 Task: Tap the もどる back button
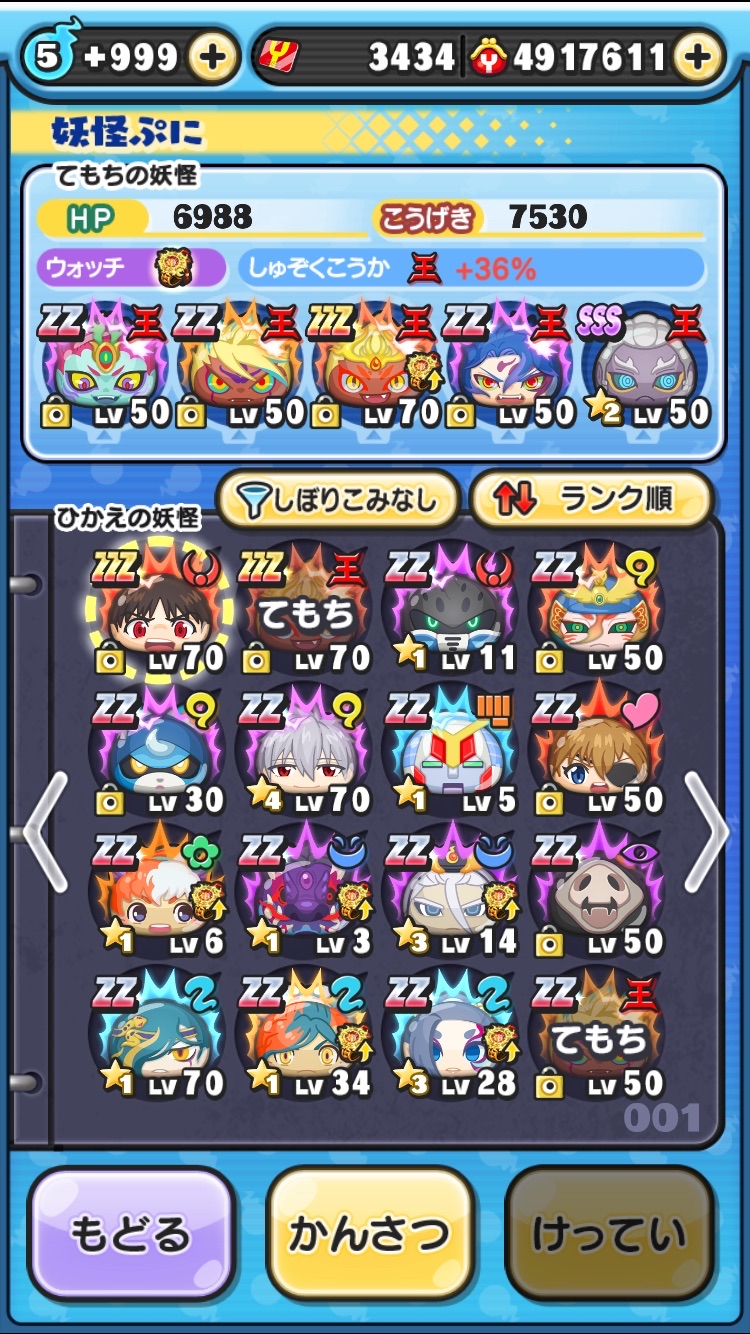tap(131, 1233)
